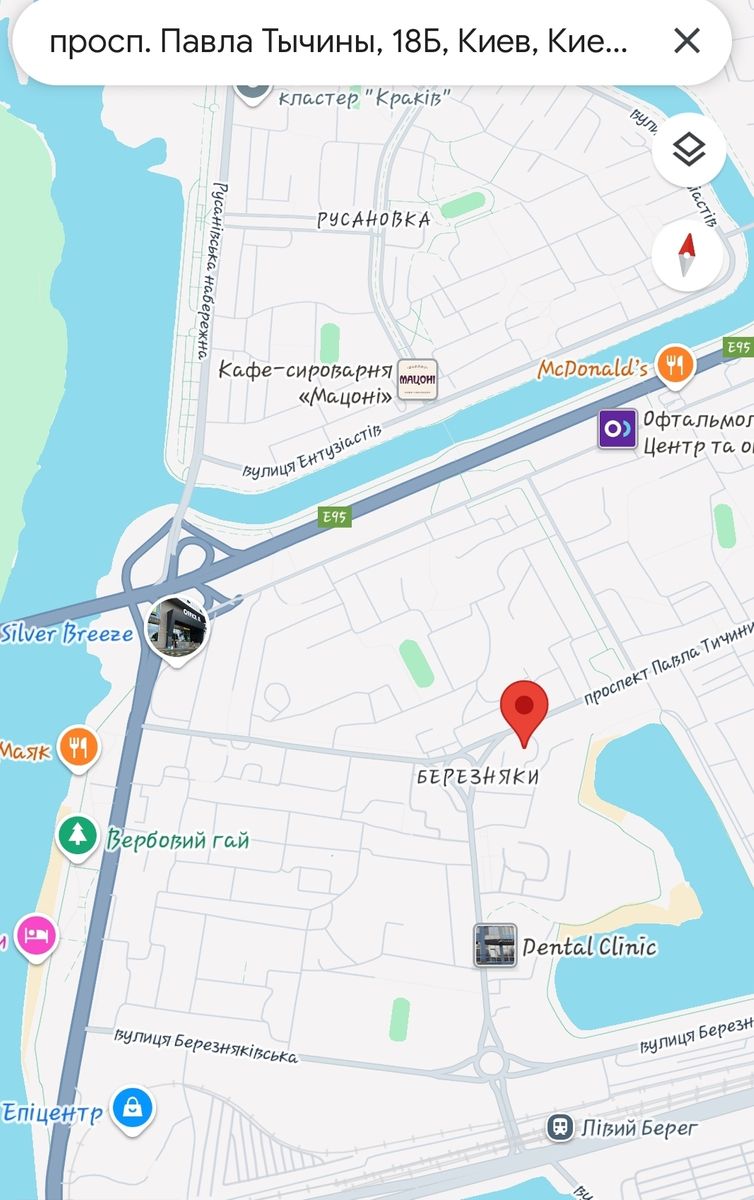Viewport: 754px width, 1200px height.
Task: Open the Епіцентр shopping marker
Action: (133, 1108)
